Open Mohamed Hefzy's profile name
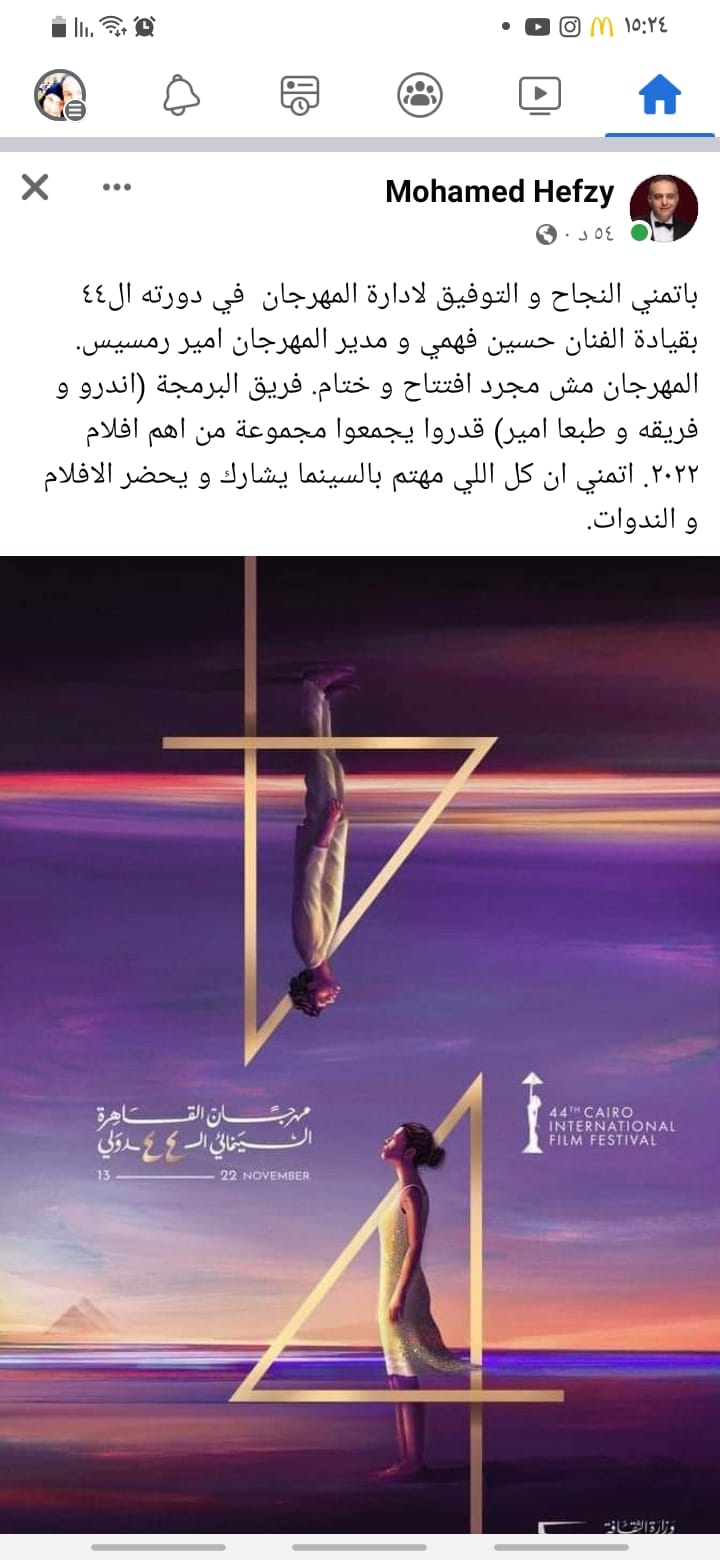Viewport: 720px width, 1560px height. click(x=499, y=192)
